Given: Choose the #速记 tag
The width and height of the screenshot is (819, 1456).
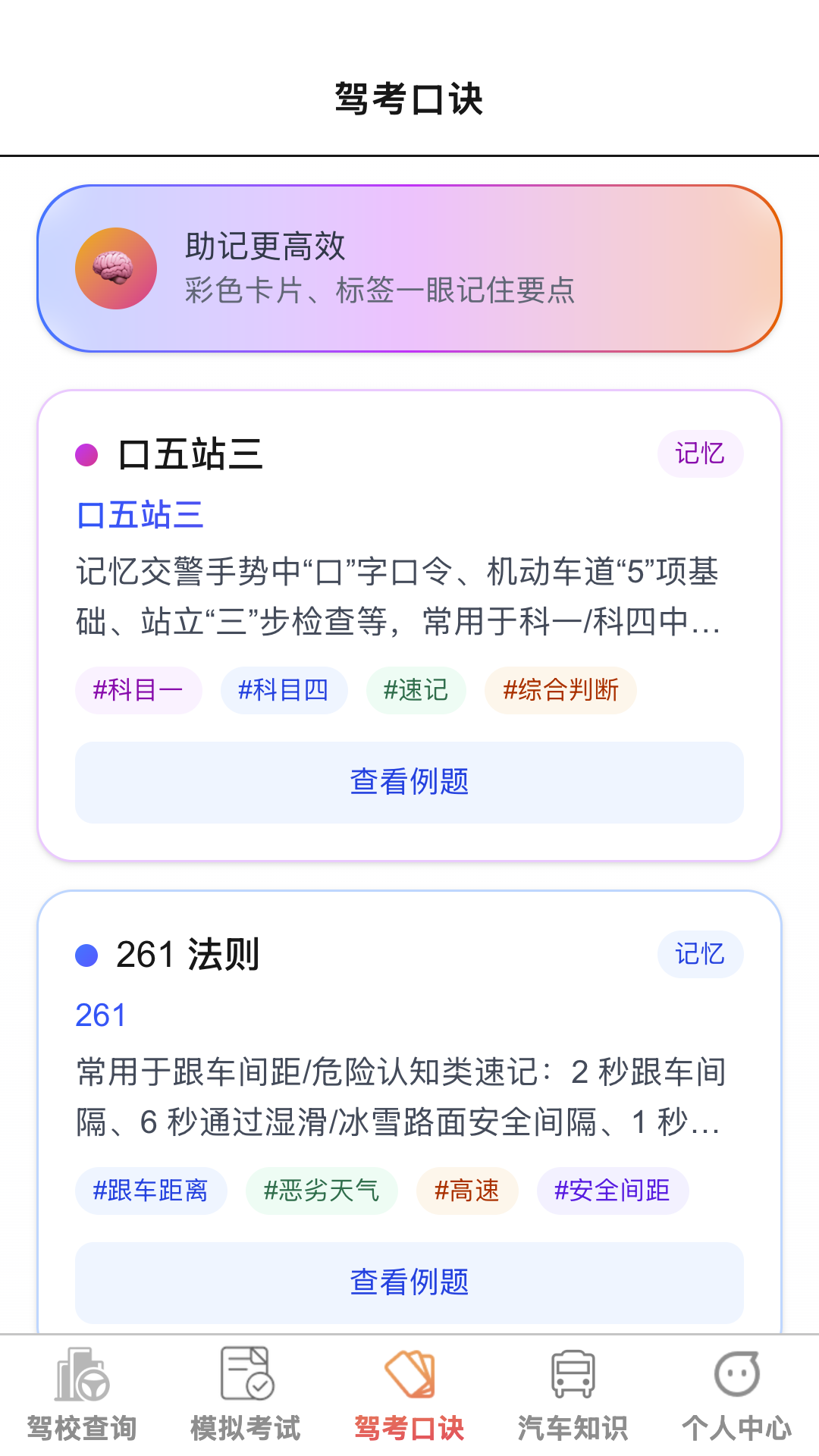Looking at the screenshot, I should coord(416,690).
